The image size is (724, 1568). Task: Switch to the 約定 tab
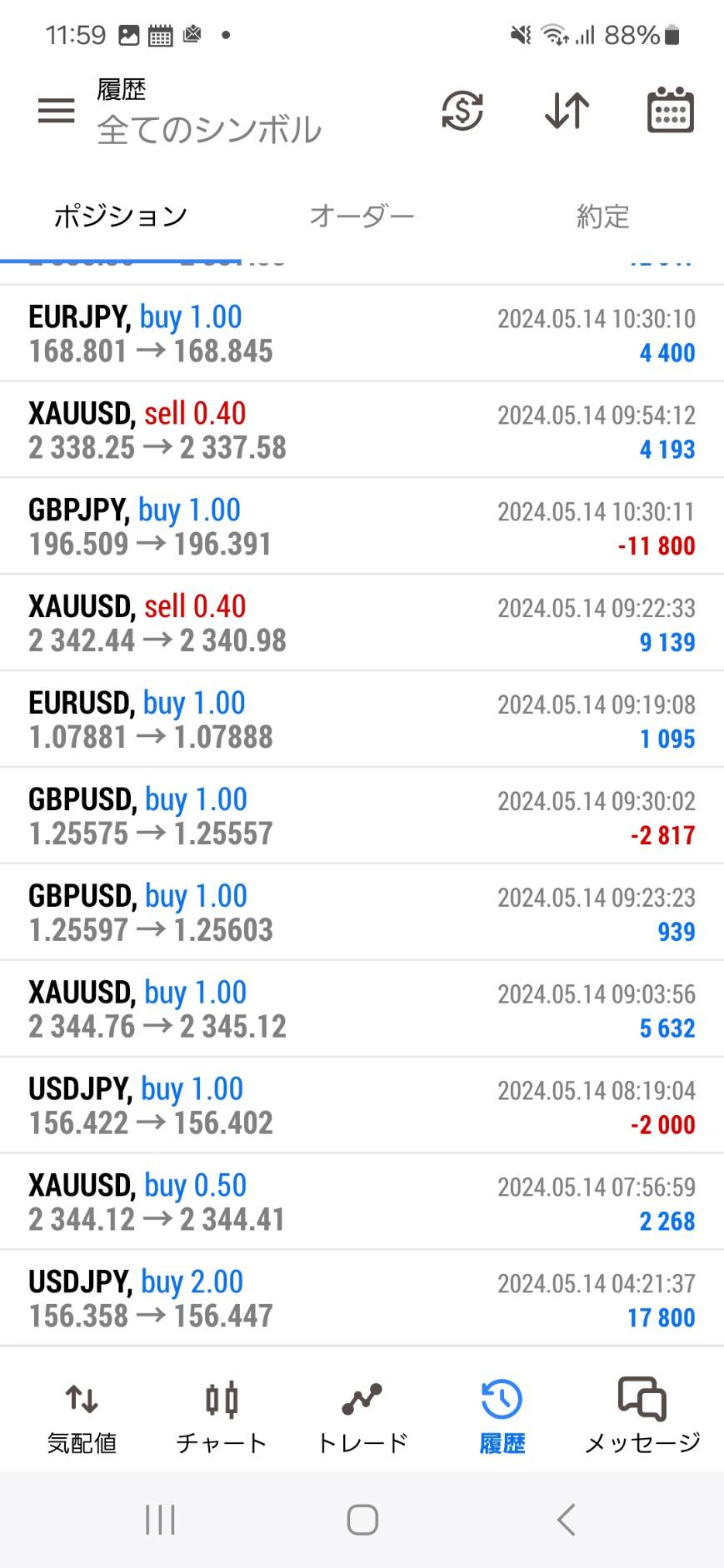coord(602,217)
